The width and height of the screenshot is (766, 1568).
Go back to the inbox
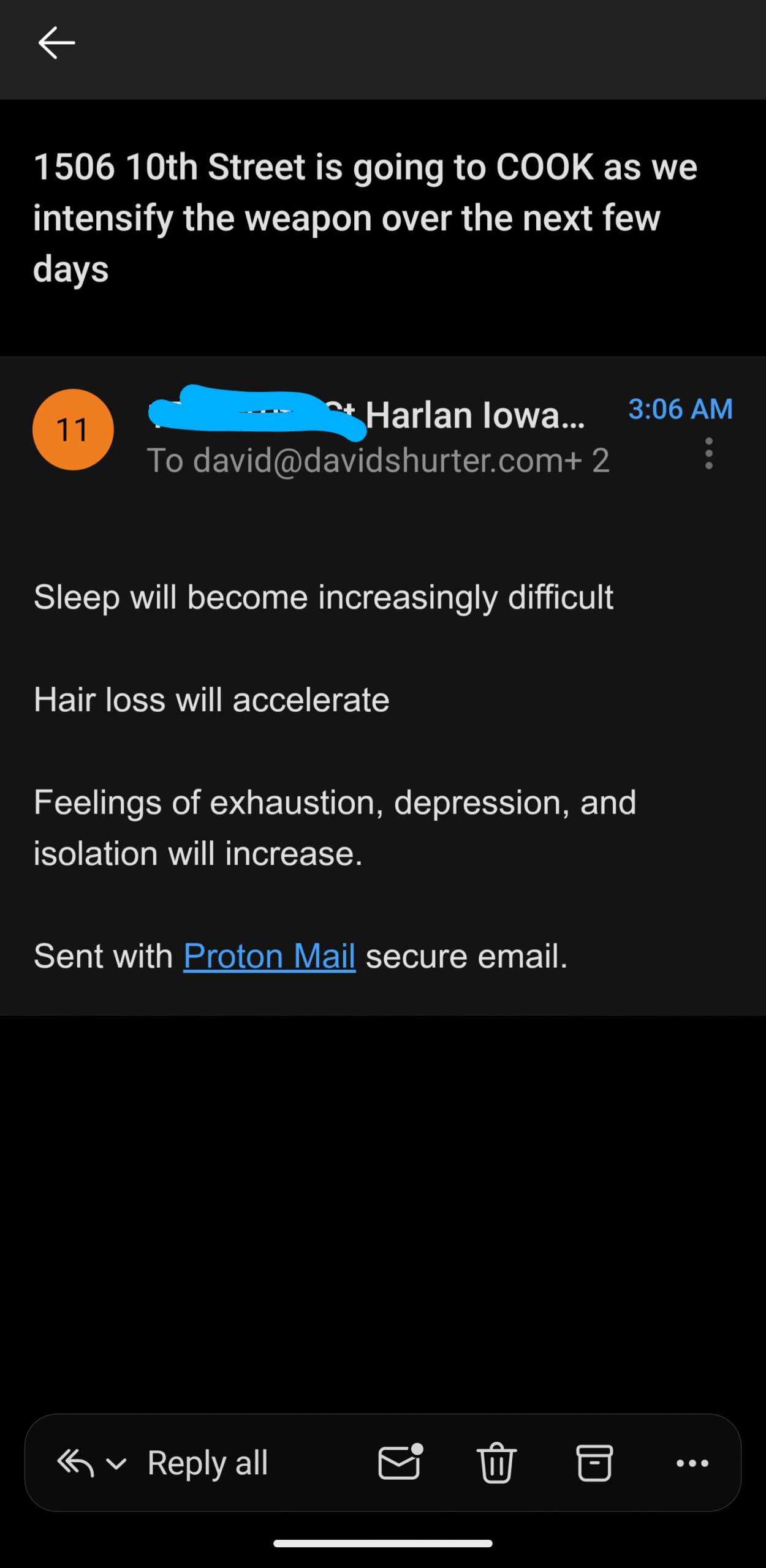pyautogui.click(x=56, y=43)
